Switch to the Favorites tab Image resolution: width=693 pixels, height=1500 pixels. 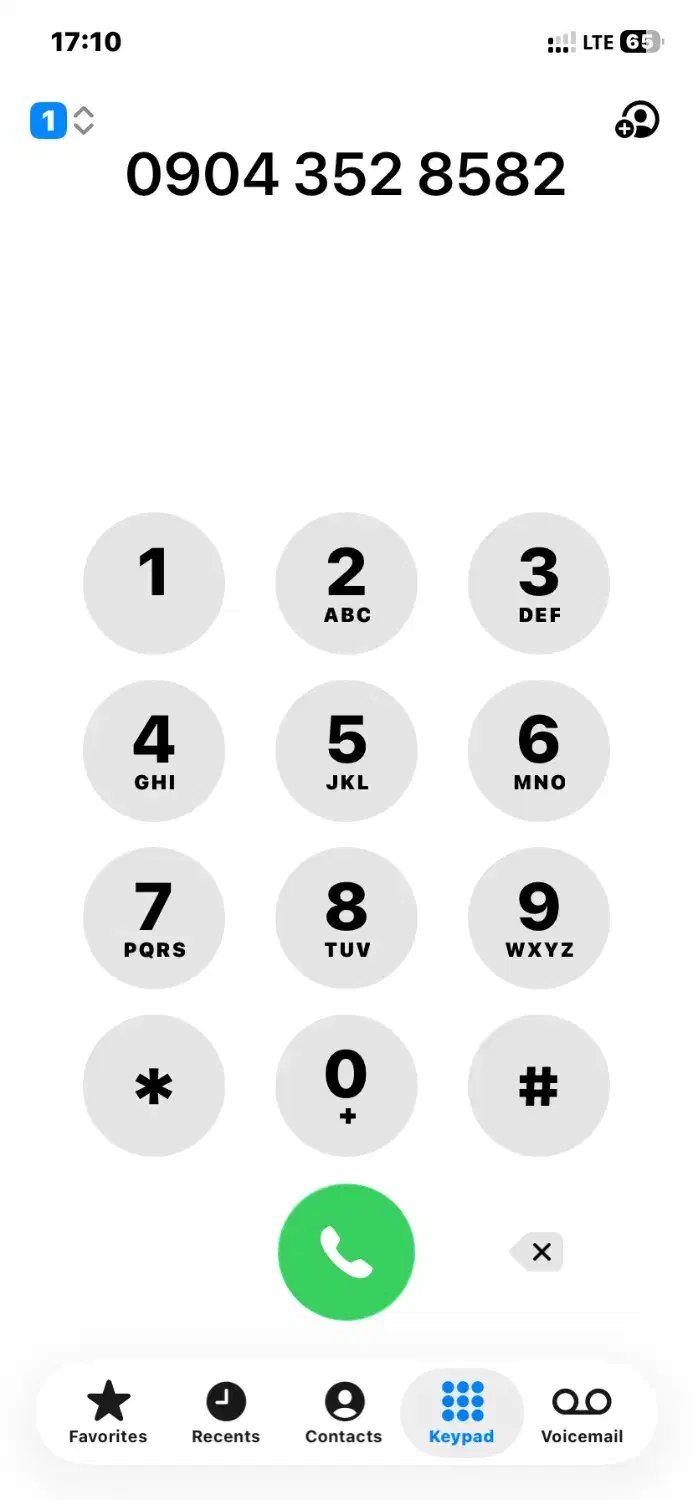pos(108,1412)
